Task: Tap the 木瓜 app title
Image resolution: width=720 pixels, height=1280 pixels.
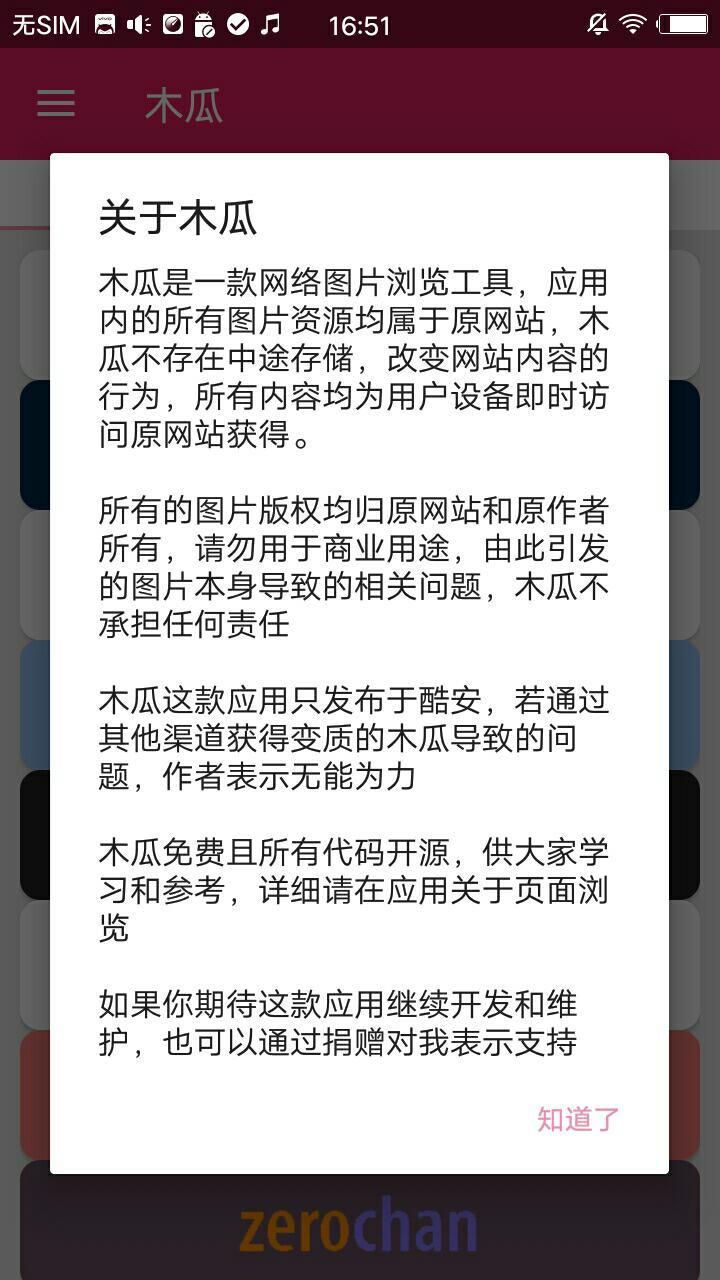Action: [x=183, y=104]
